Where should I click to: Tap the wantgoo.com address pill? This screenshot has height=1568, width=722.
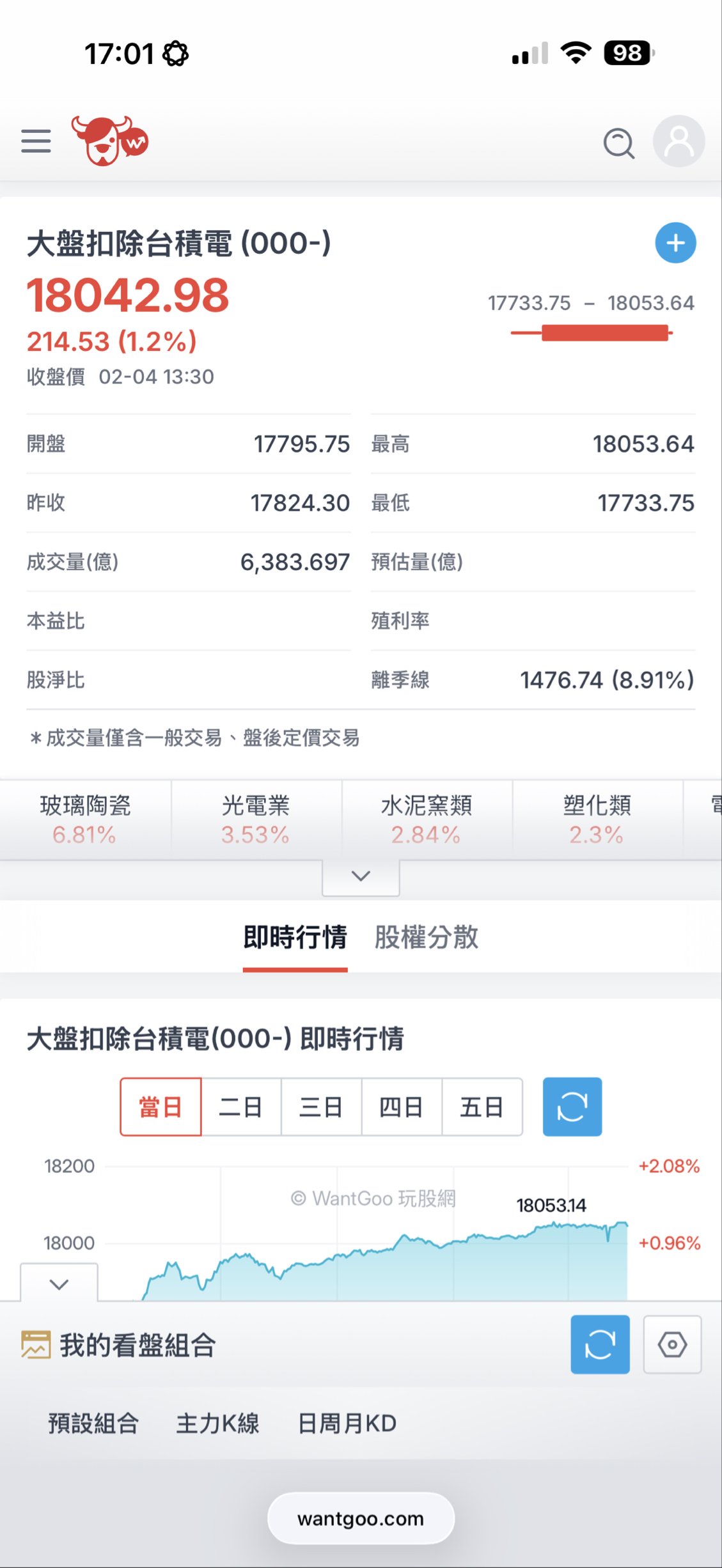click(x=361, y=1518)
